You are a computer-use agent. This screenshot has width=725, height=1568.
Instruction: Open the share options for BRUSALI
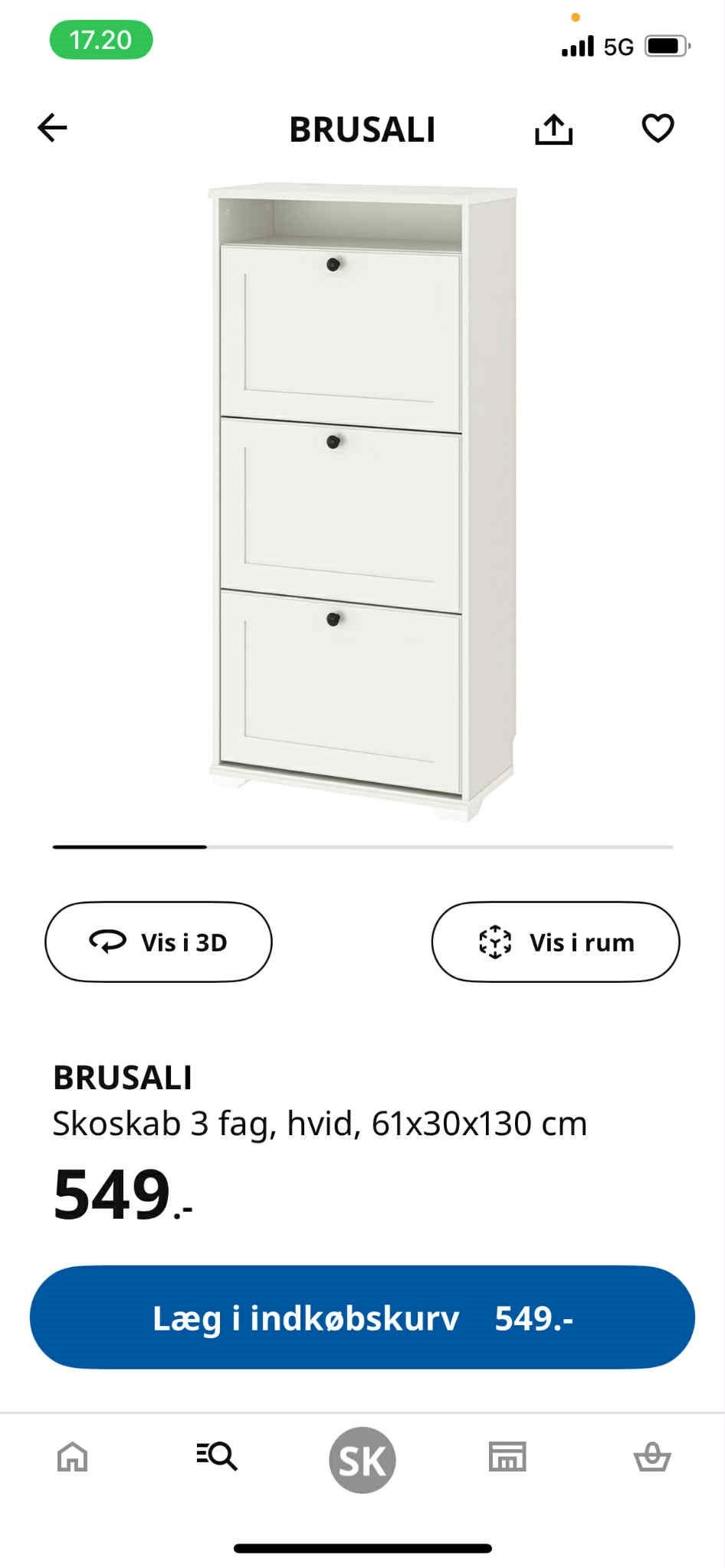[554, 128]
